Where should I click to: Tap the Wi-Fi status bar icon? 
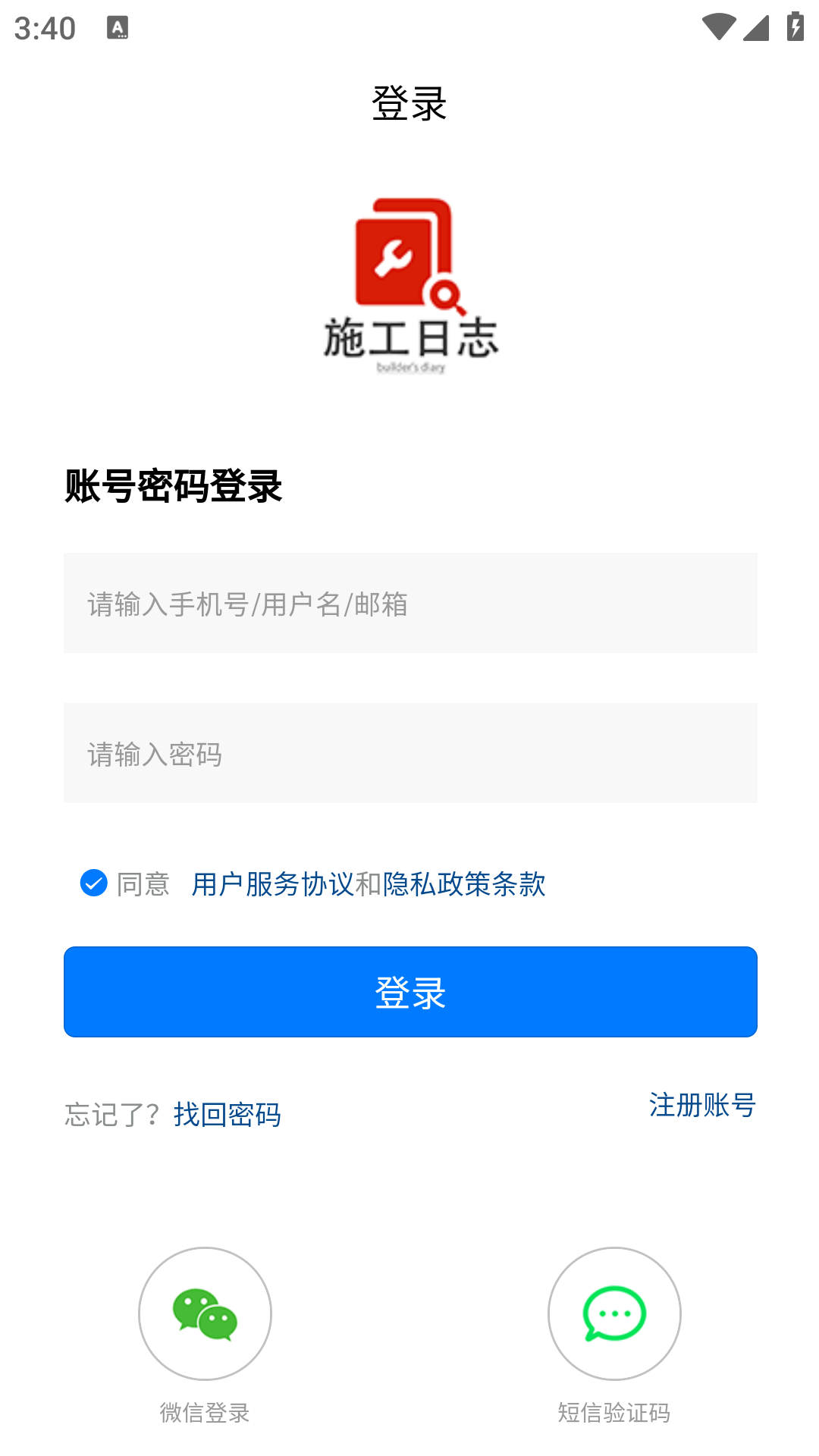[x=720, y=25]
